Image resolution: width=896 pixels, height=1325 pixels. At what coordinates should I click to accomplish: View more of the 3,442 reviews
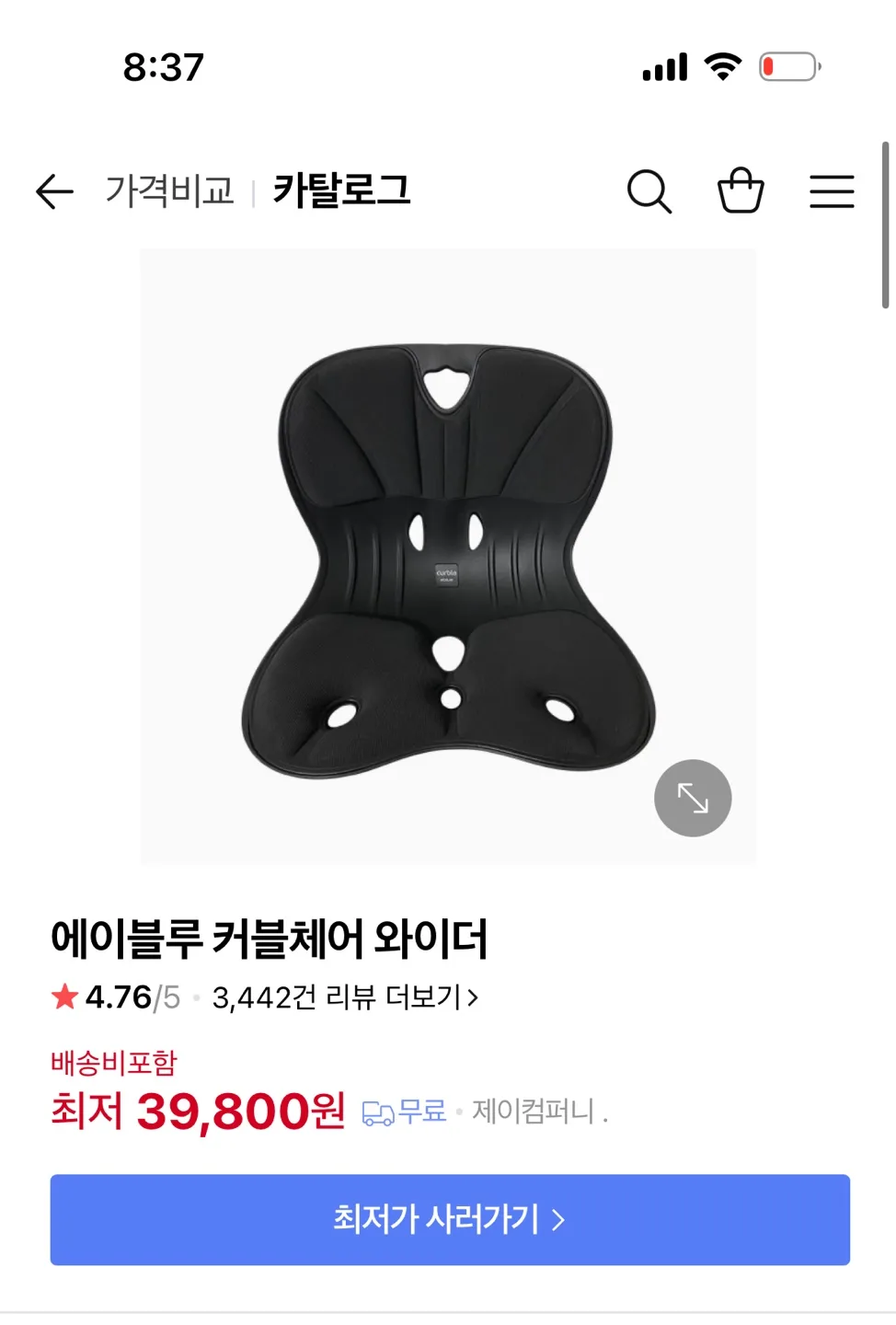click(x=345, y=997)
